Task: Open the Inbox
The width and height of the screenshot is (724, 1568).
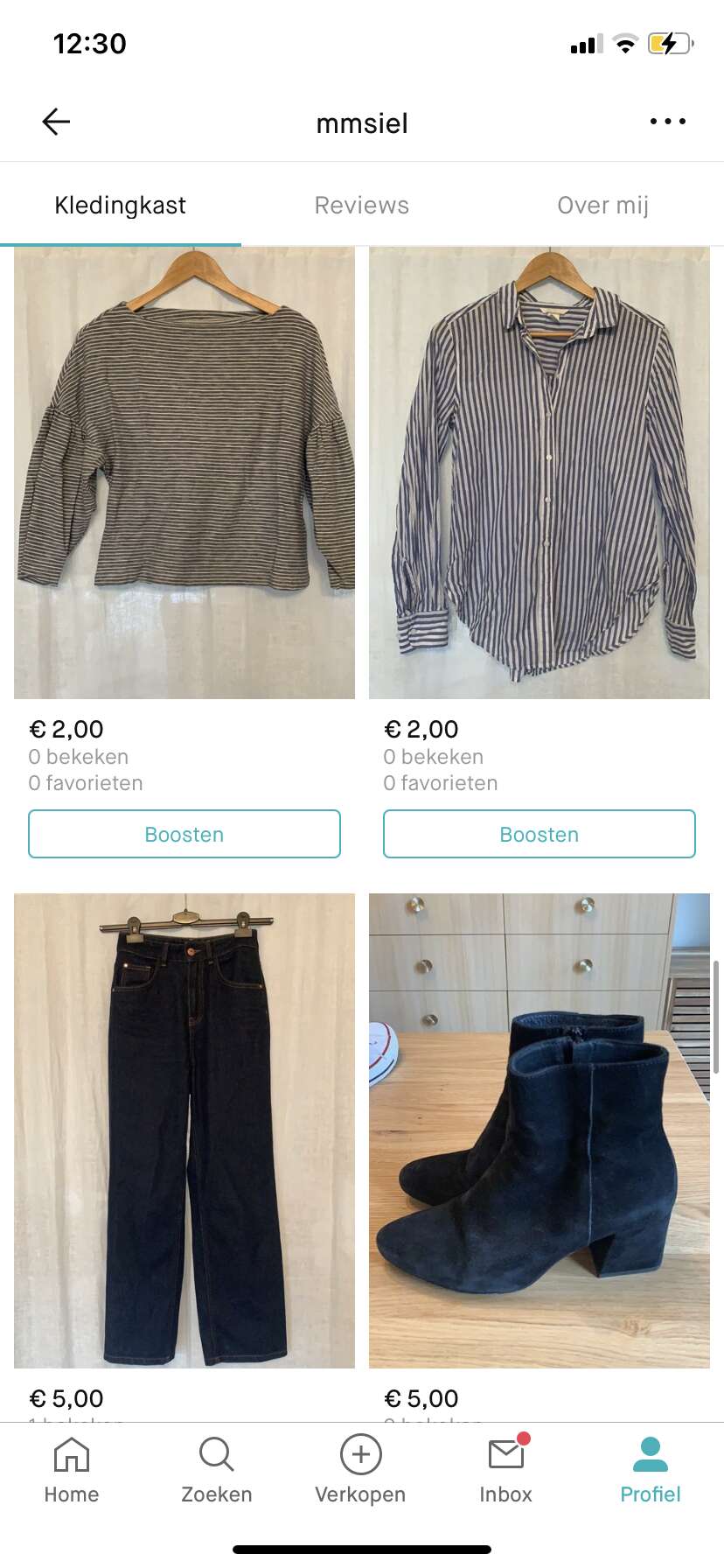Action: (x=506, y=1470)
